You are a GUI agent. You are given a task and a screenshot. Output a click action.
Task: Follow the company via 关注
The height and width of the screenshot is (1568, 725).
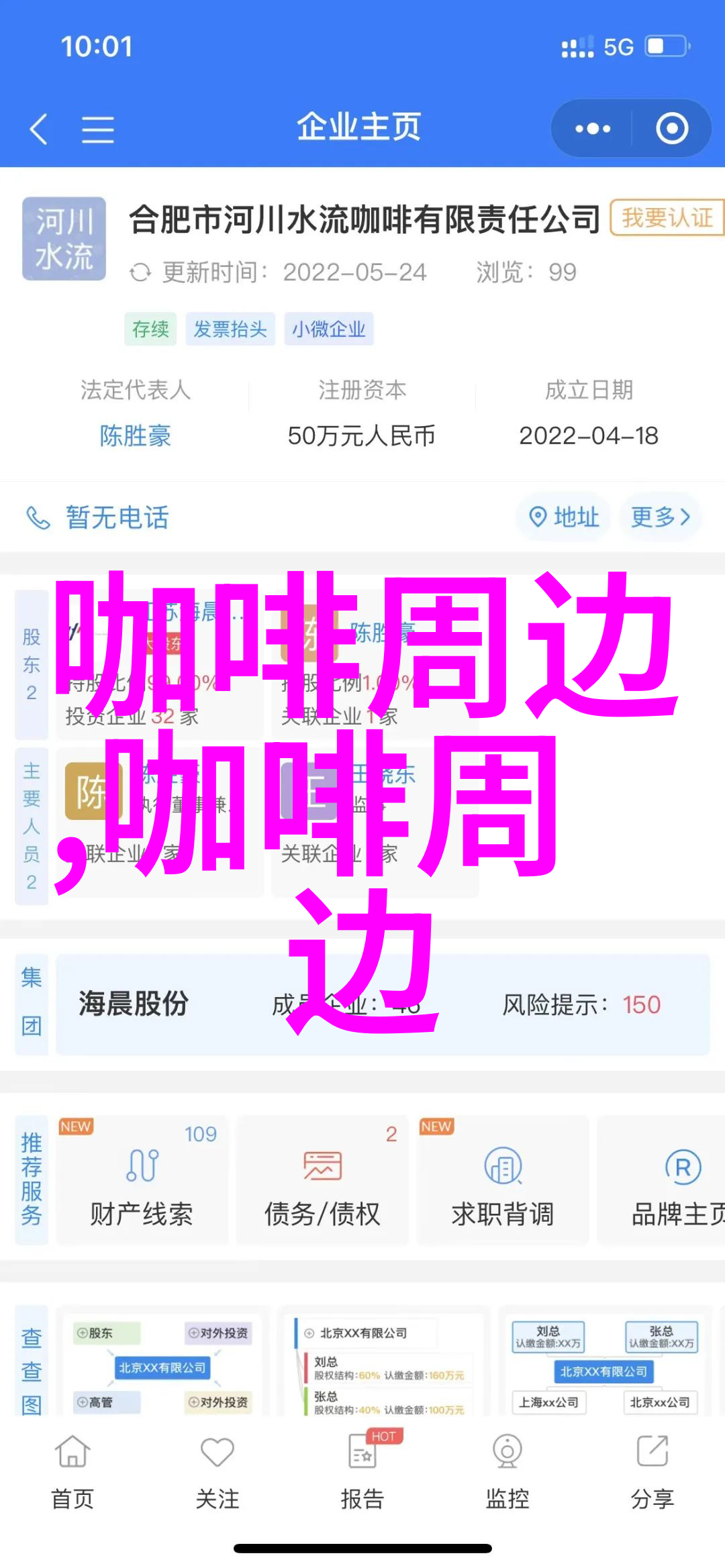click(217, 1469)
